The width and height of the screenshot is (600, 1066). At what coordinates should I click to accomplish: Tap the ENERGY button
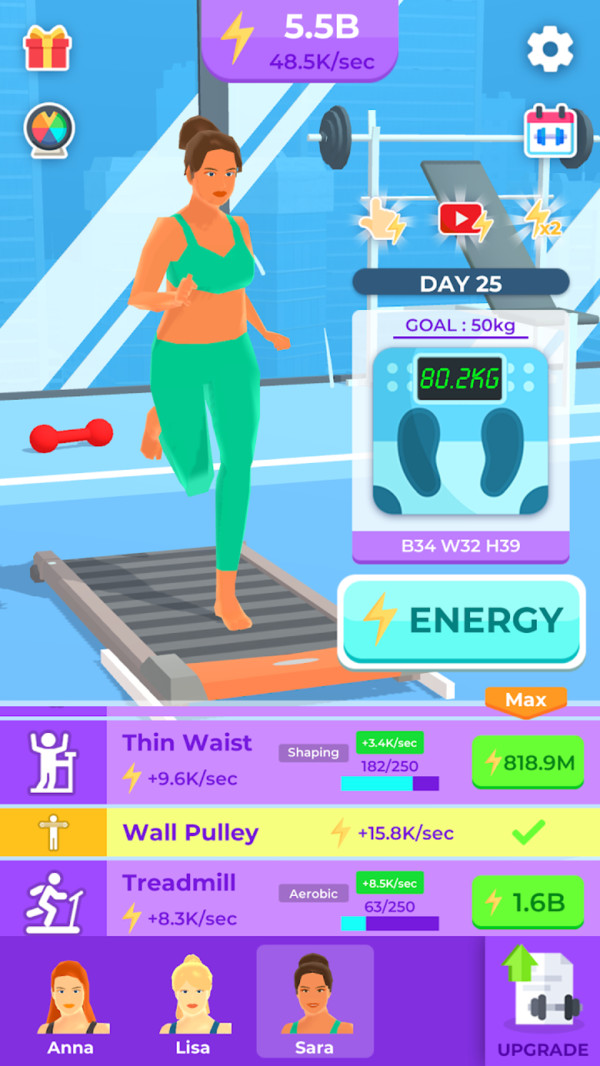(461, 620)
